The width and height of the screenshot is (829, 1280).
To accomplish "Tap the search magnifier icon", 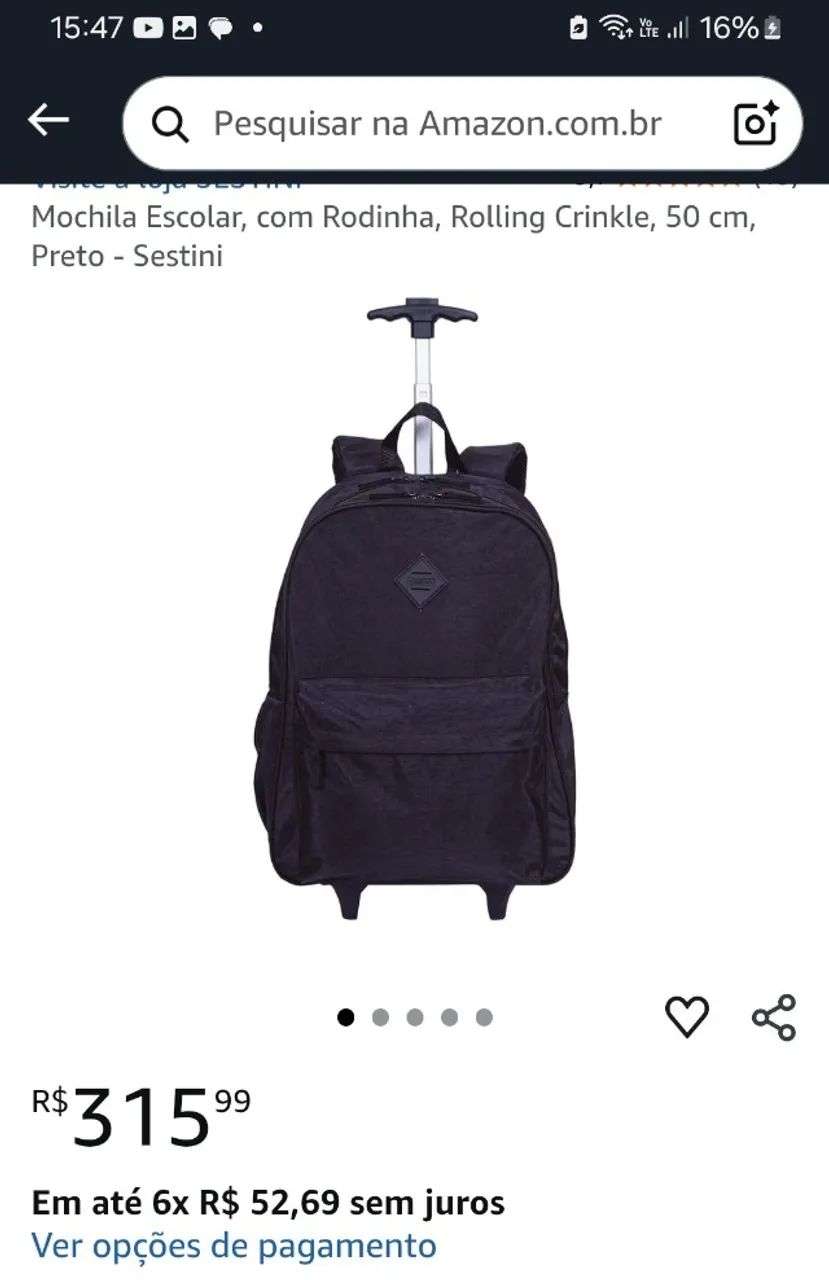I will click(x=172, y=122).
